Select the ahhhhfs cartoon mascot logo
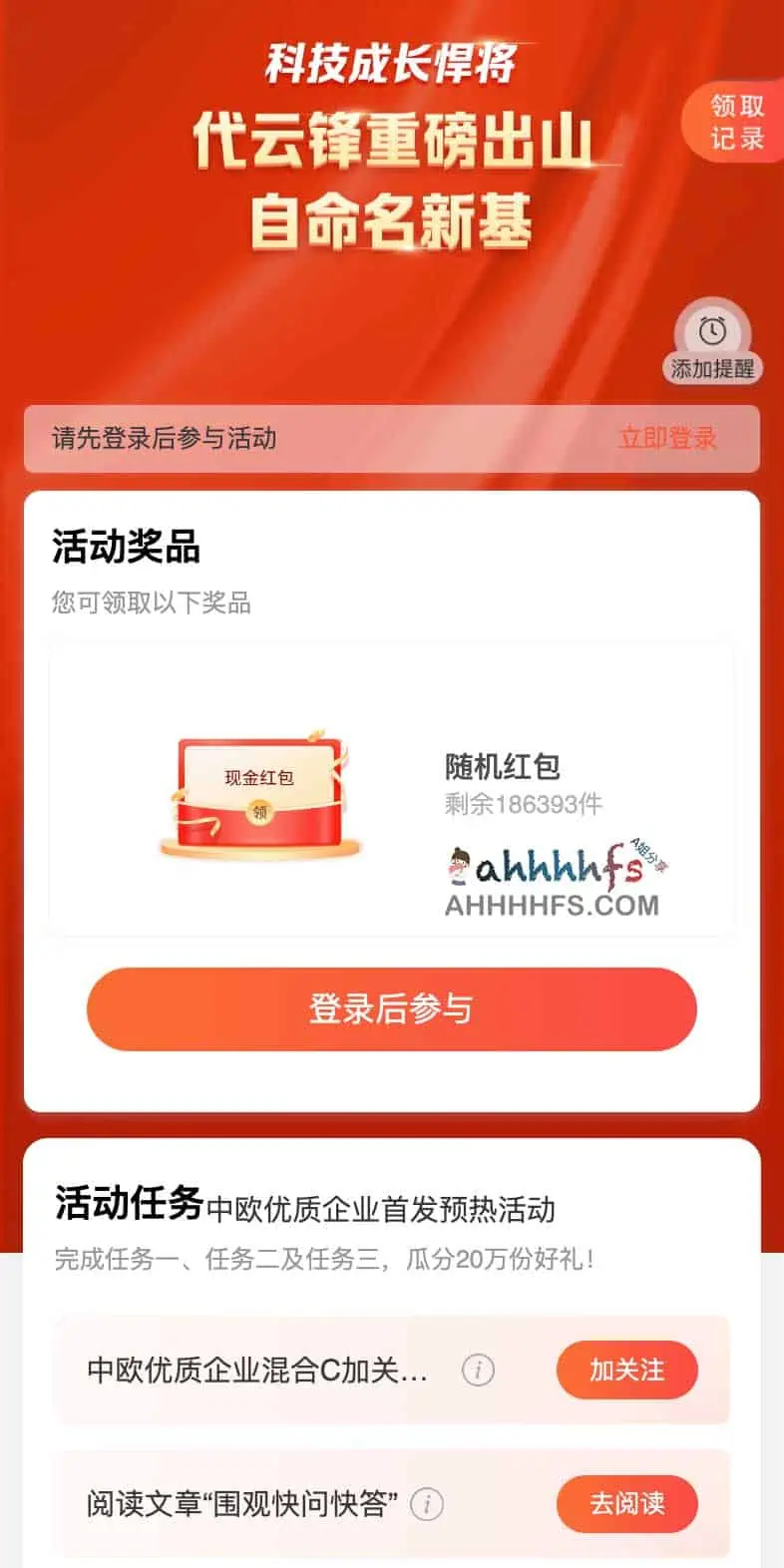Screen dimensions: 784x1568 click(x=461, y=868)
